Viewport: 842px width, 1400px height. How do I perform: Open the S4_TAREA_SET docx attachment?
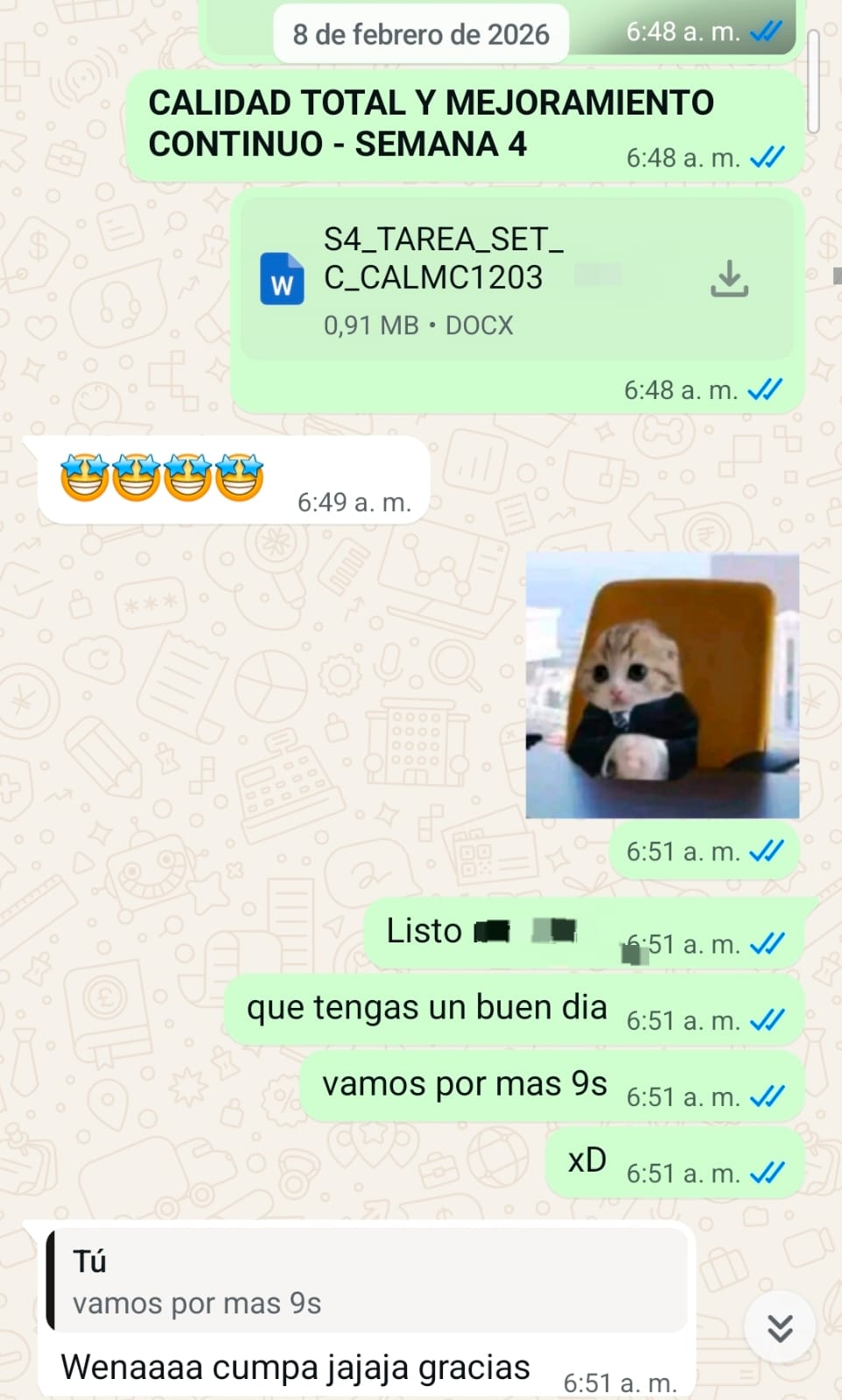coord(516,278)
